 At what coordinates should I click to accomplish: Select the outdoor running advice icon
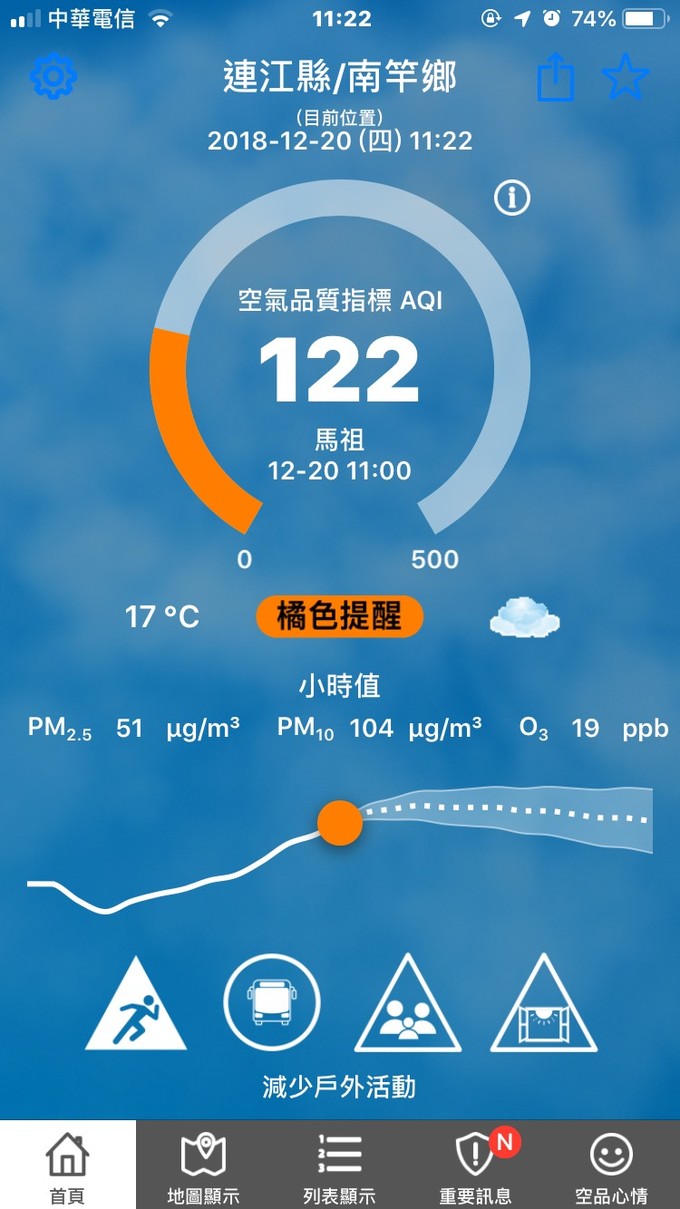coord(136,1005)
